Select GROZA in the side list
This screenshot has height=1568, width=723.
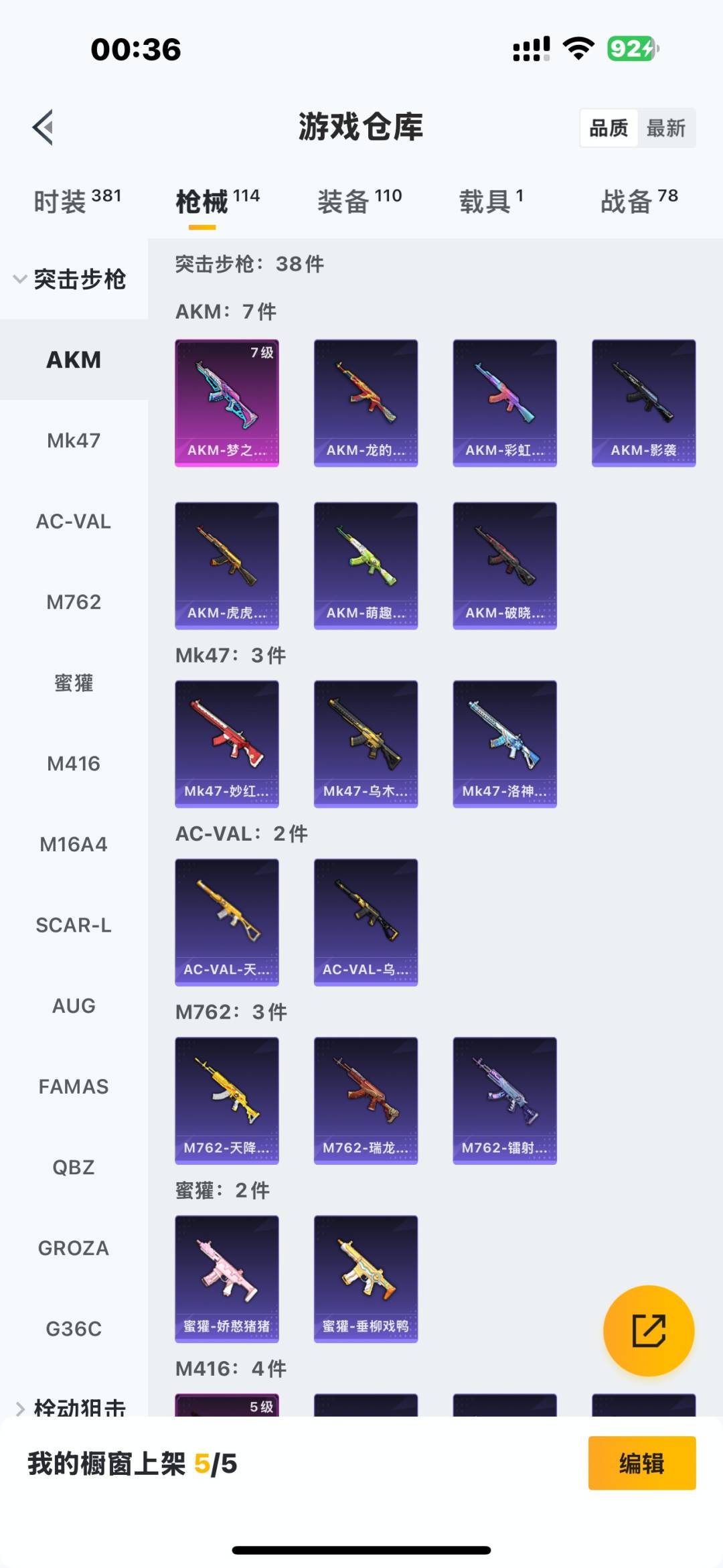[74, 1248]
